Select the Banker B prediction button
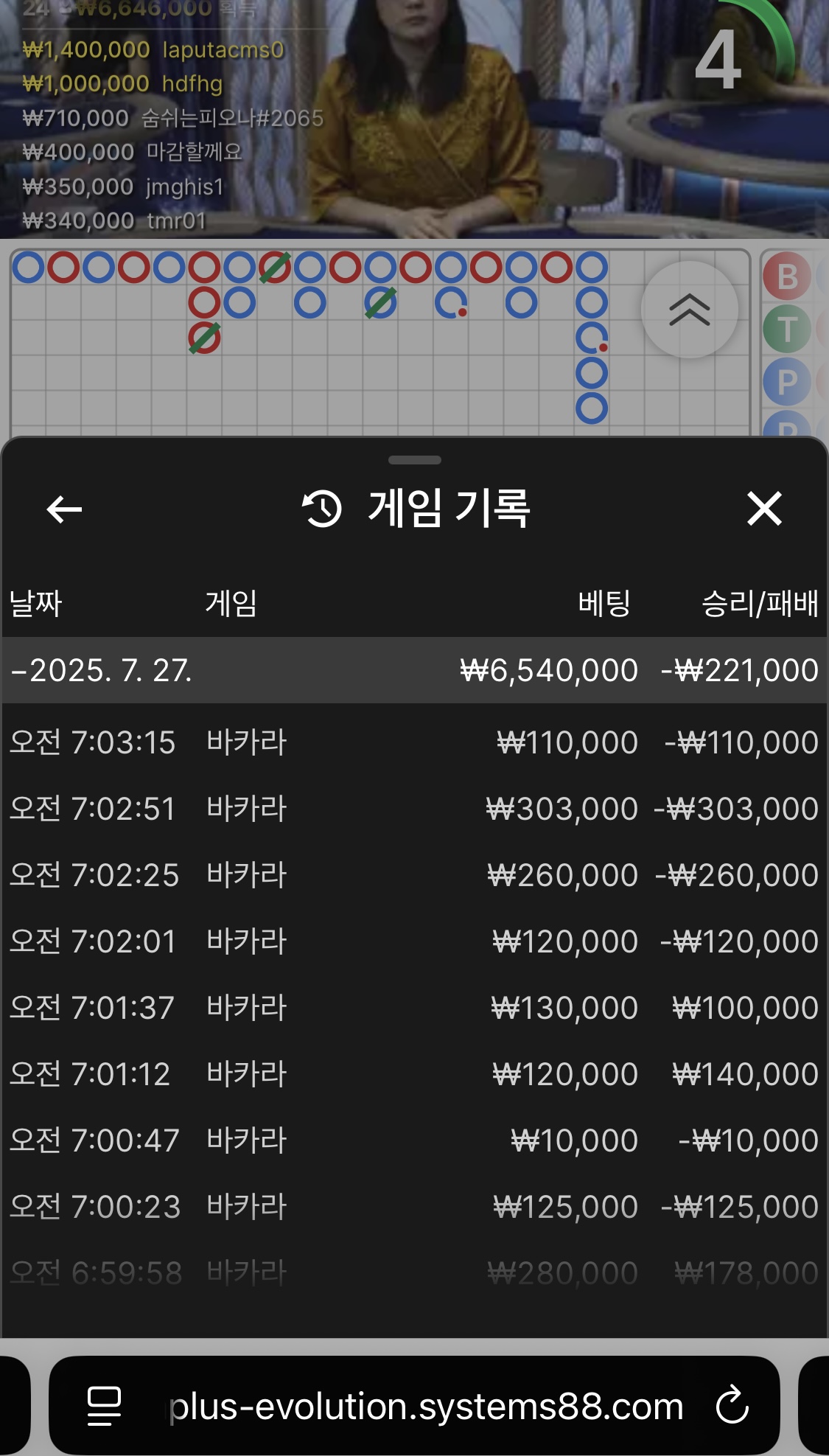 pos(786,276)
